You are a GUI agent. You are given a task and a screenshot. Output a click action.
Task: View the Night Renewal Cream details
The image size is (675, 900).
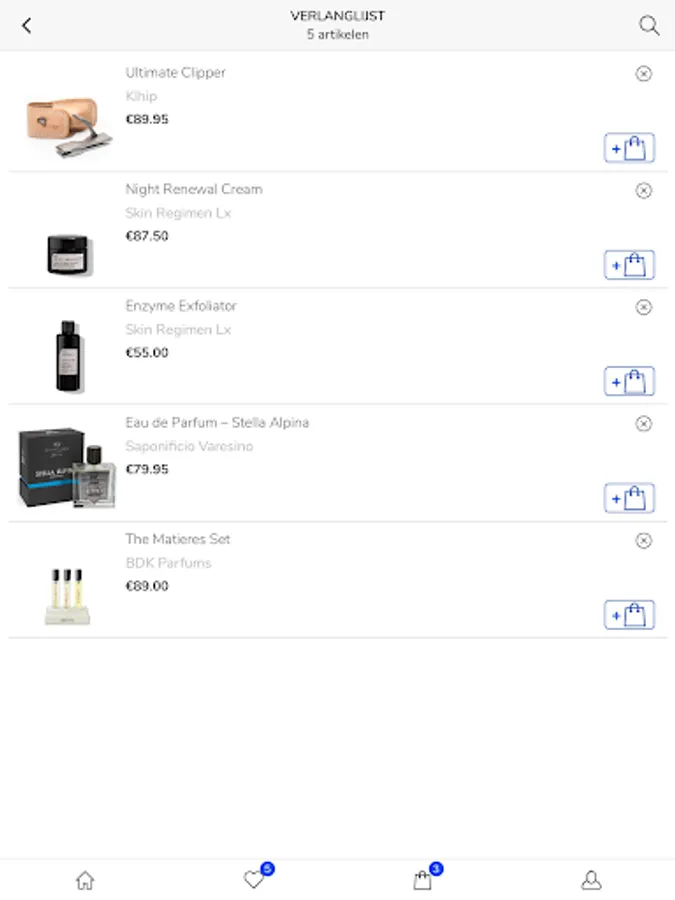pos(193,189)
